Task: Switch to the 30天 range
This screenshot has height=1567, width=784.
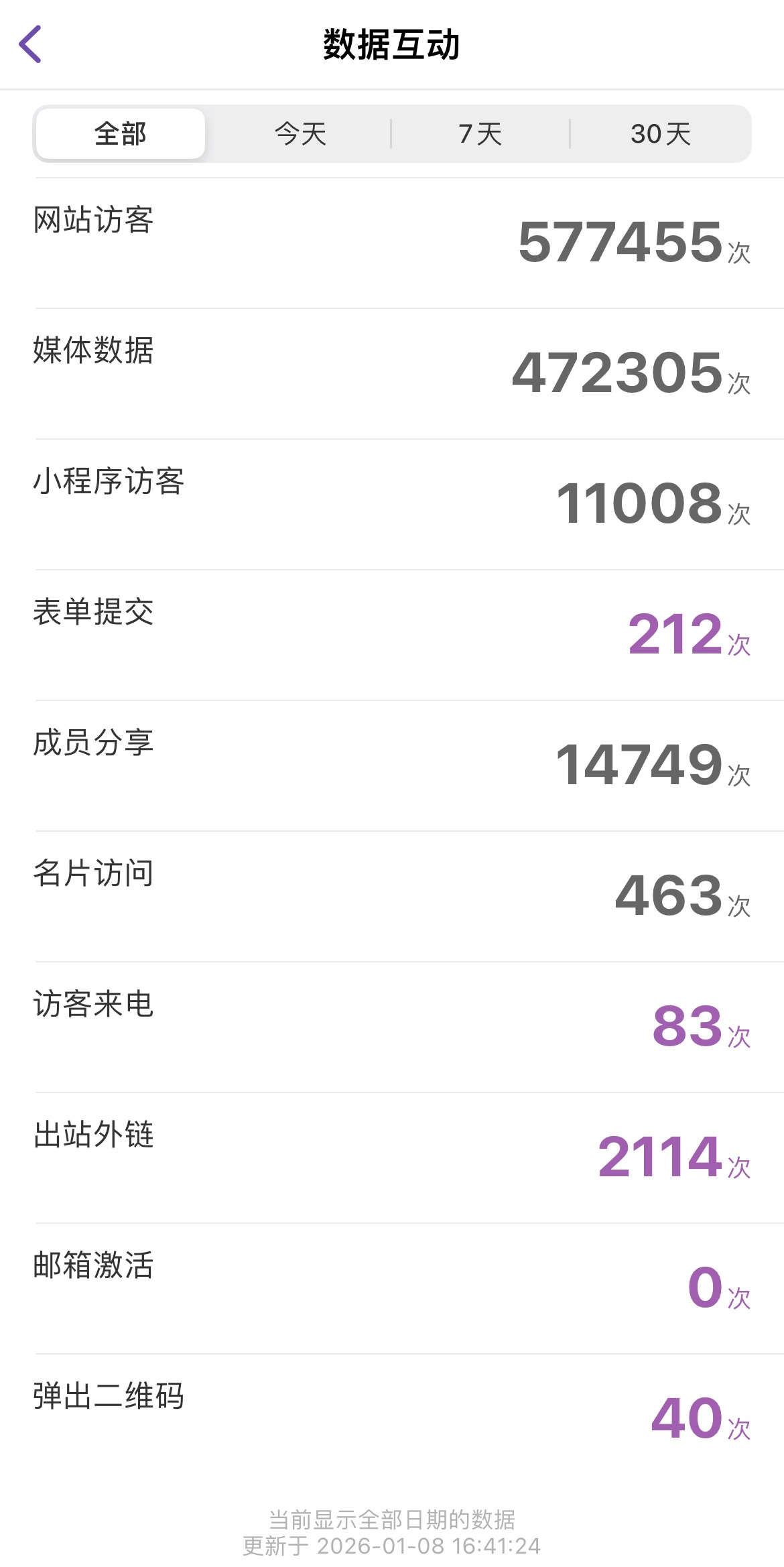Action: pyautogui.click(x=660, y=134)
